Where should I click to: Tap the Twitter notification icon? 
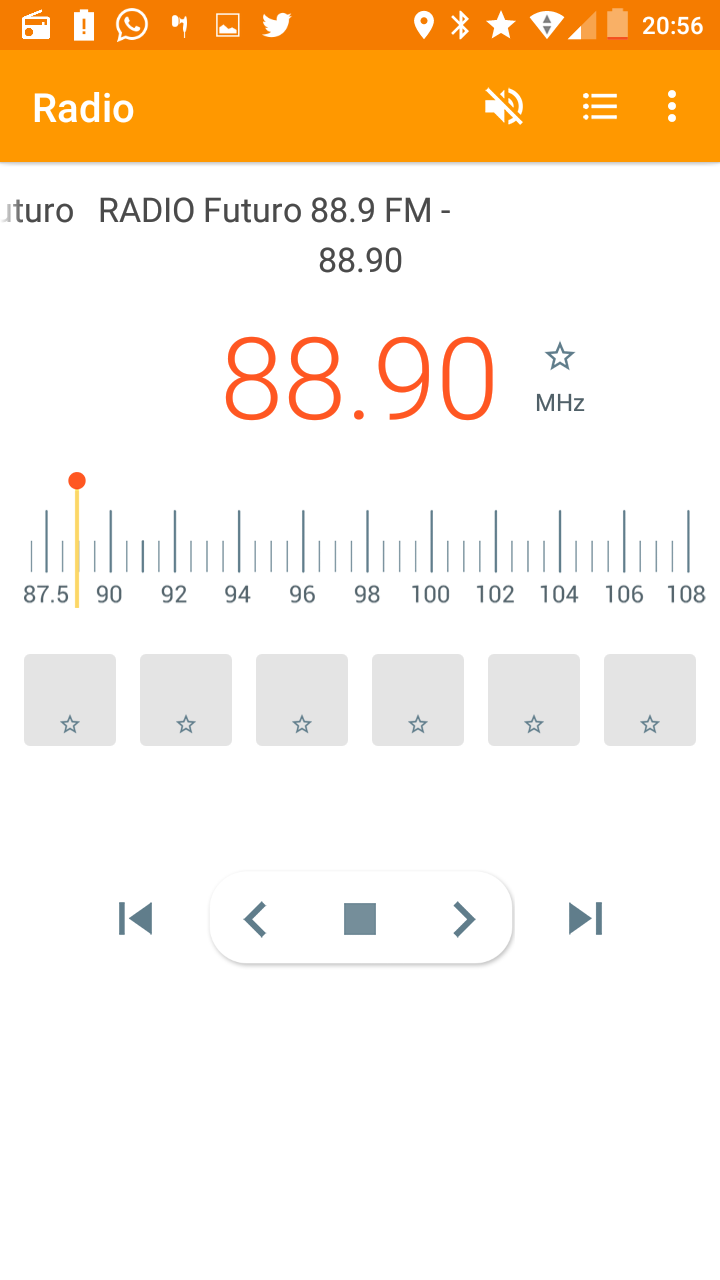click(276, 24)
